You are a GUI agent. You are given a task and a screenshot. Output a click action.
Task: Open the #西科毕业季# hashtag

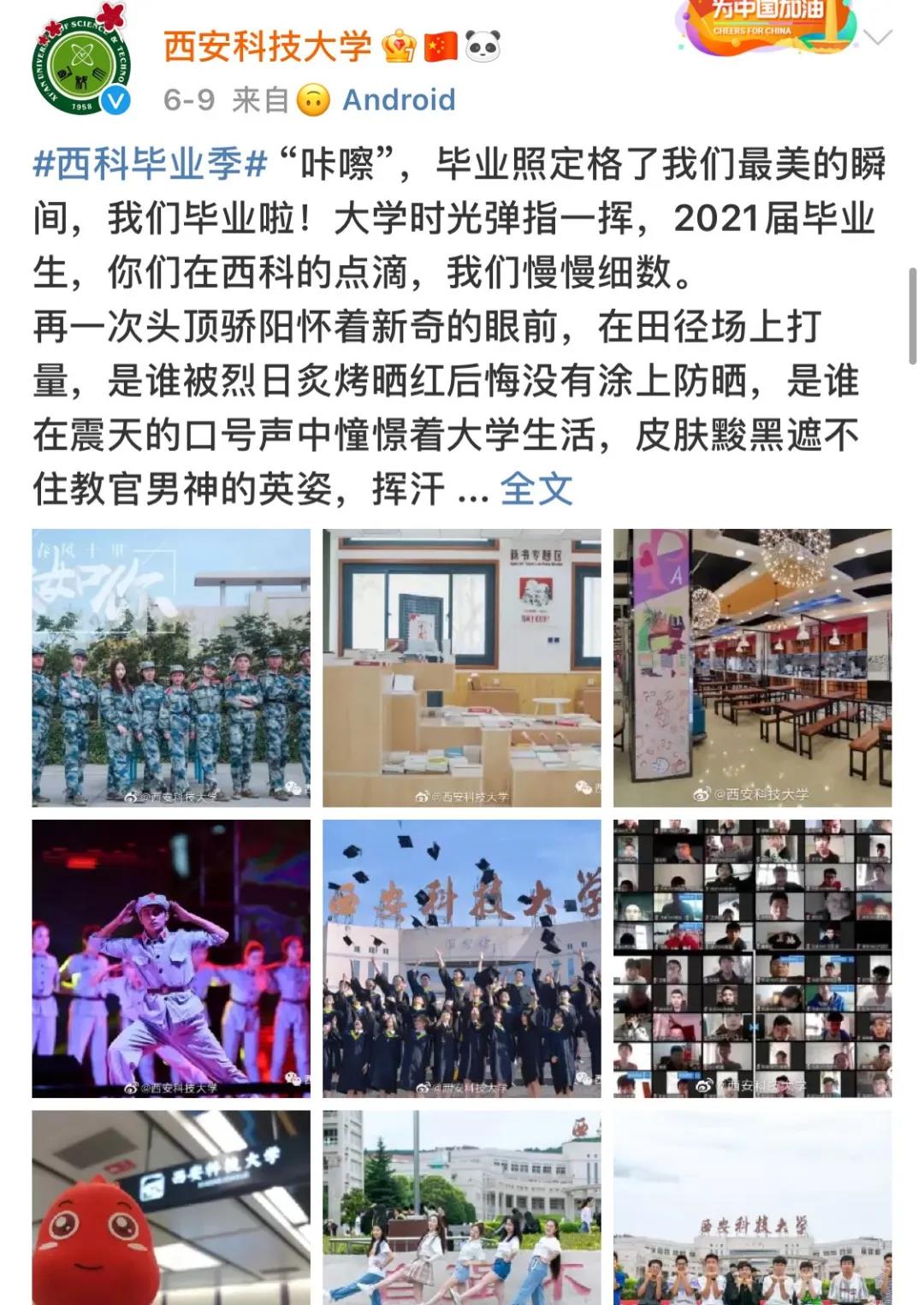click(x=151, y=164)
